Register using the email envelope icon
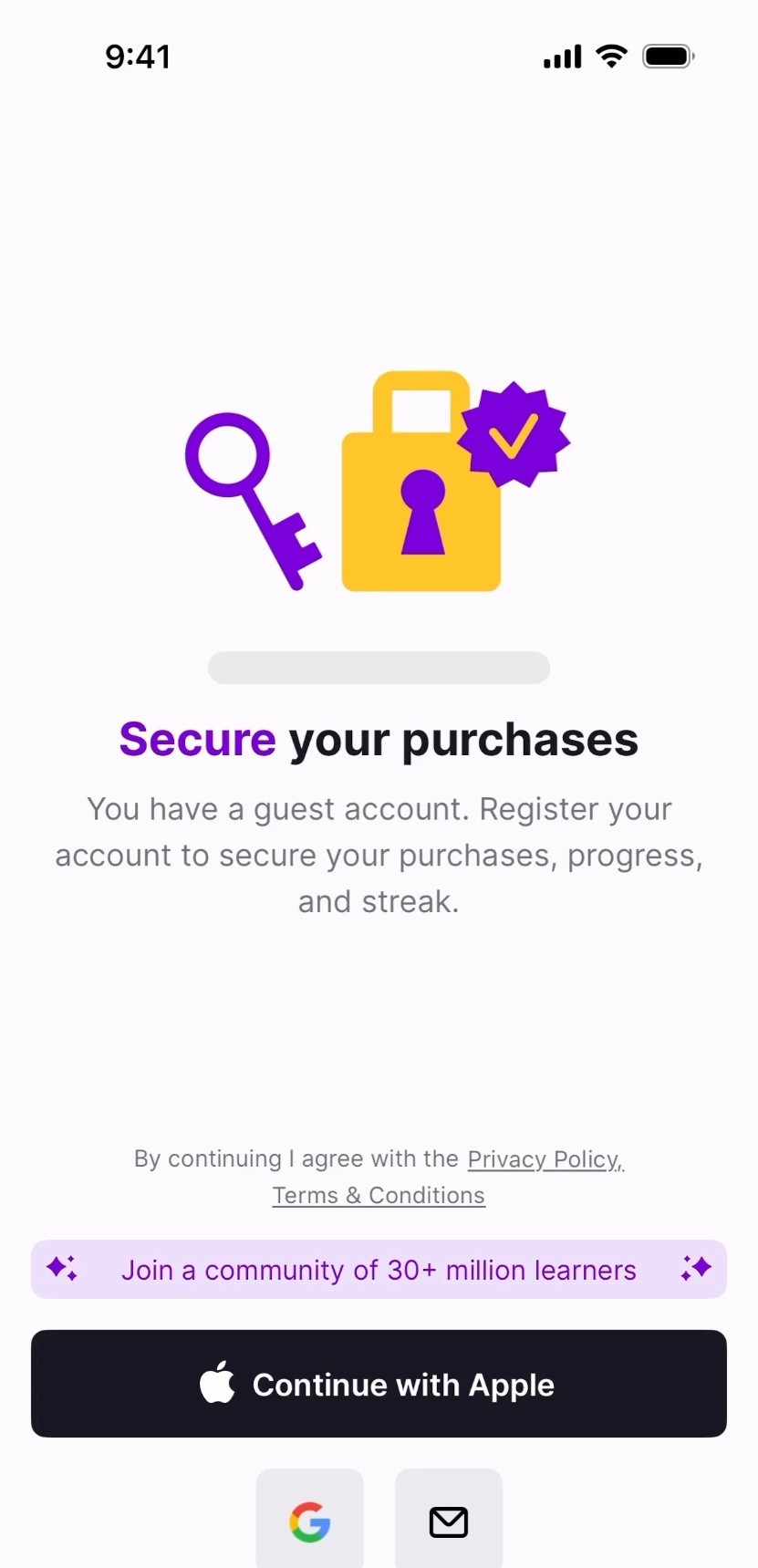This screenshot has width=758, height=1568. (x=448, y=1521)
